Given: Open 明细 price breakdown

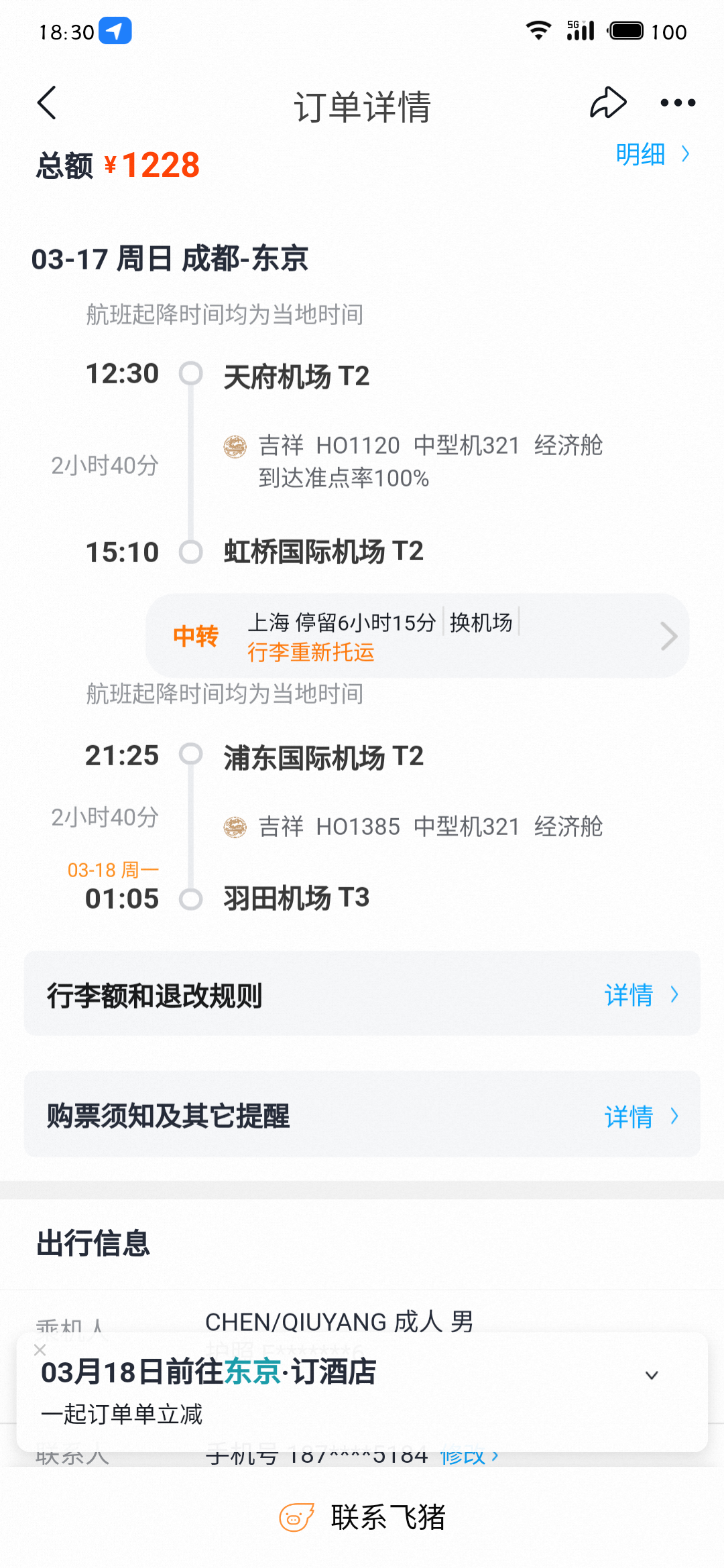Looking at the screenshot, I should (652, 154).
